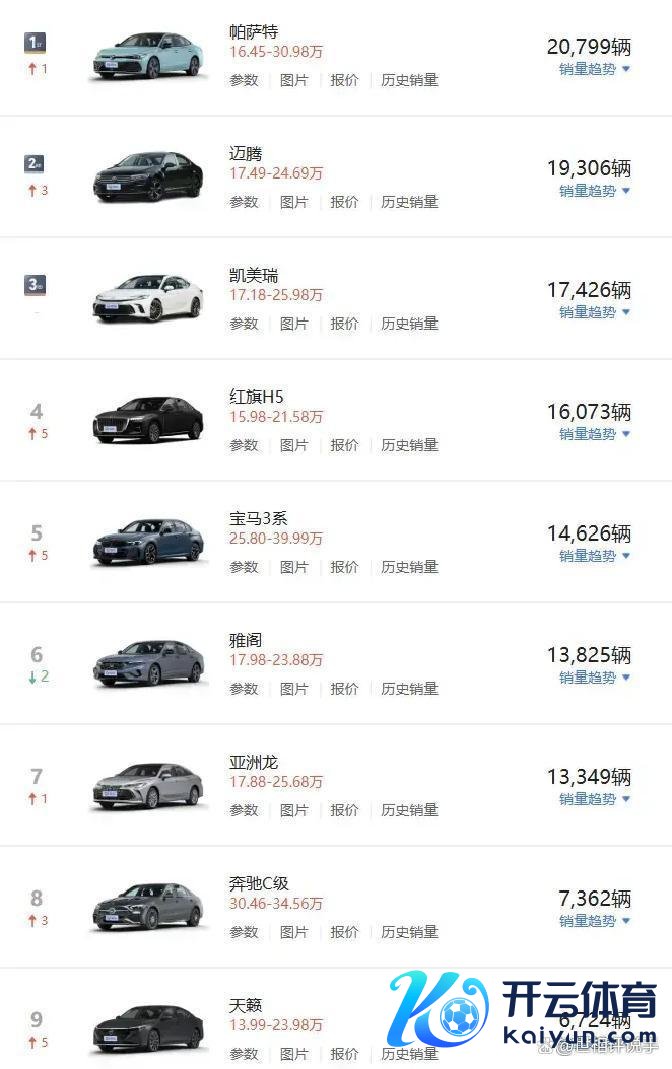Expand 销量趋势 for 雅阁
The height and width of the screenshot is (1069, 672).
click(594, 678)
